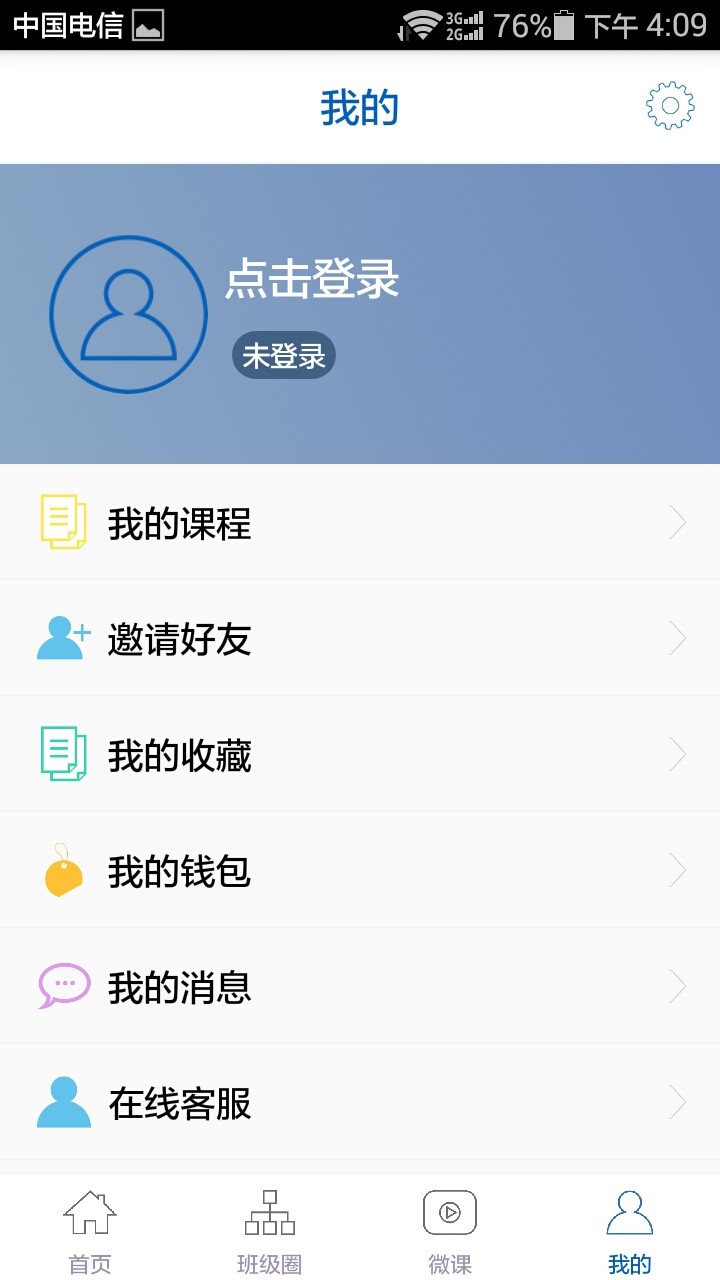Open the settings gear icon
The width and height of the screenshot is (720, 1280).
coord(670,106)
